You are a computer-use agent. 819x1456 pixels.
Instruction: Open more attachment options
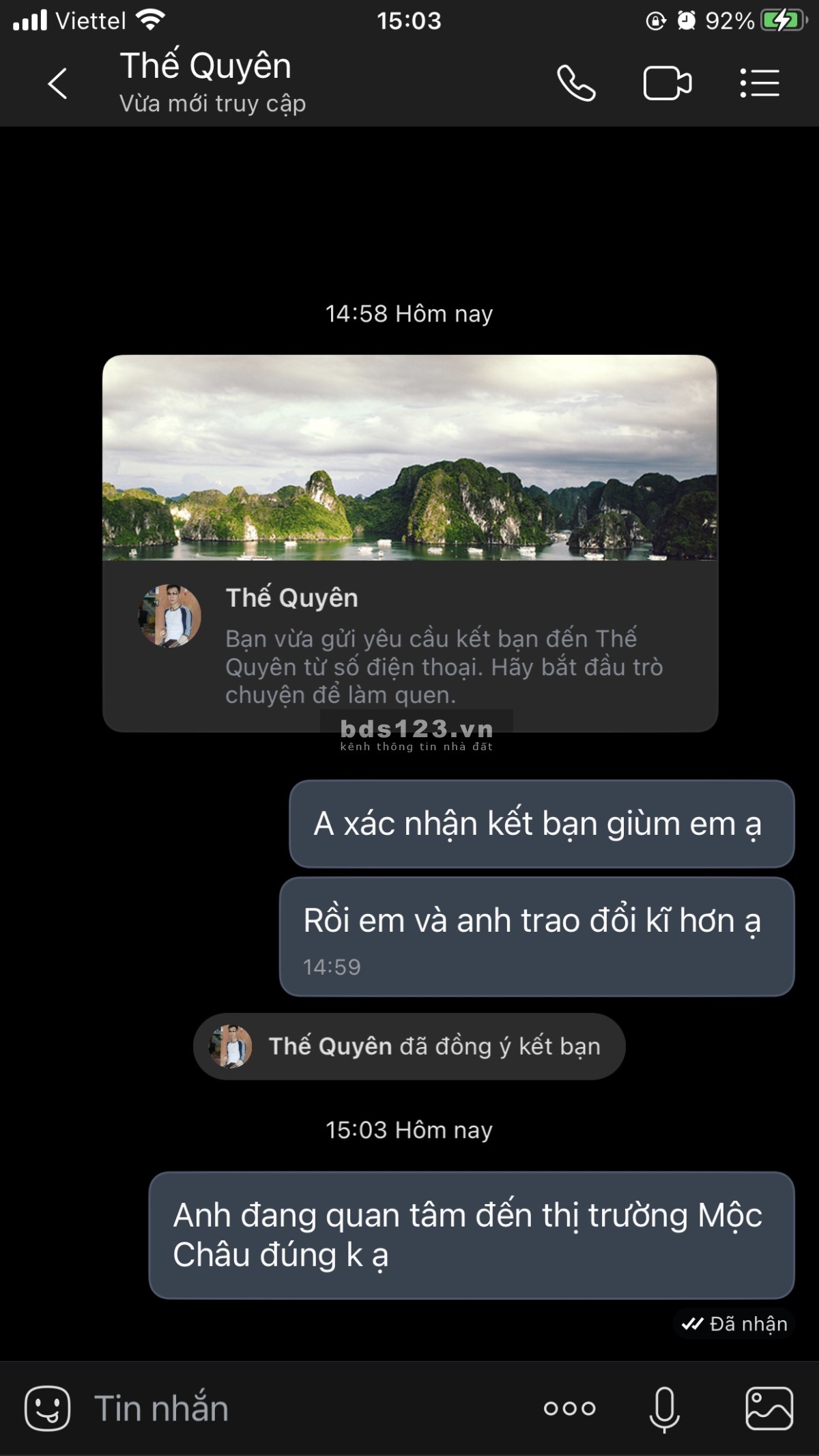coord(569,1408)
